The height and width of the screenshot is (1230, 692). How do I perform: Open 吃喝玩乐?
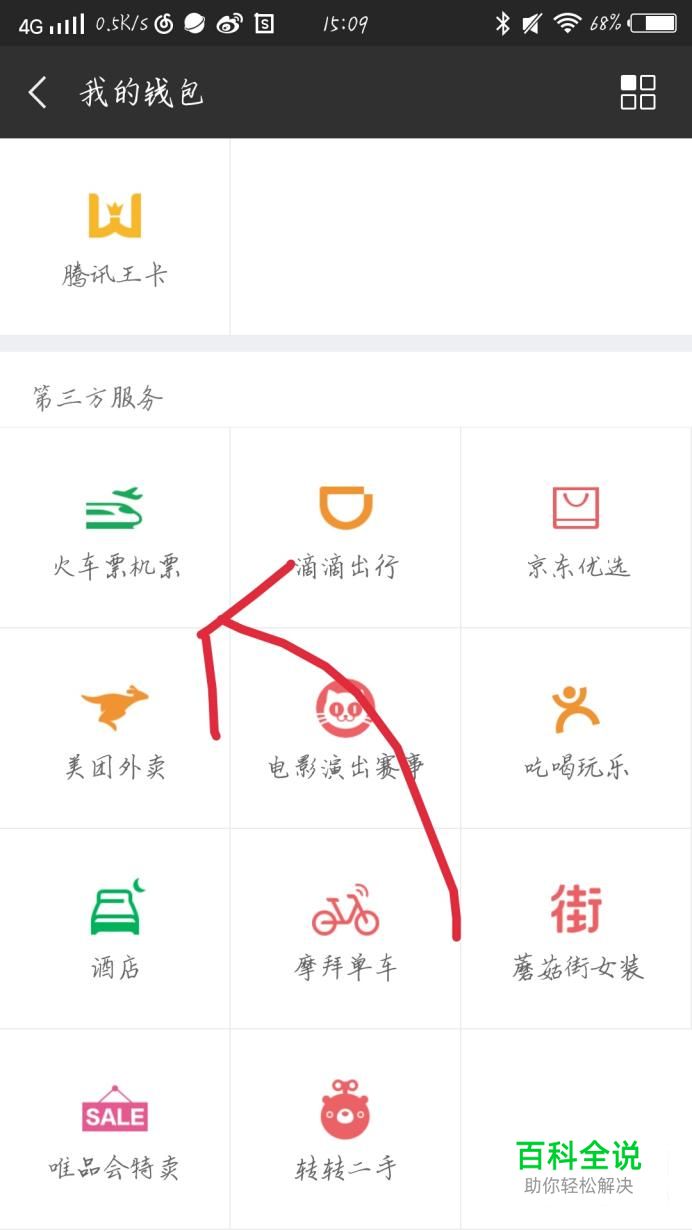(x=577, y=728)
